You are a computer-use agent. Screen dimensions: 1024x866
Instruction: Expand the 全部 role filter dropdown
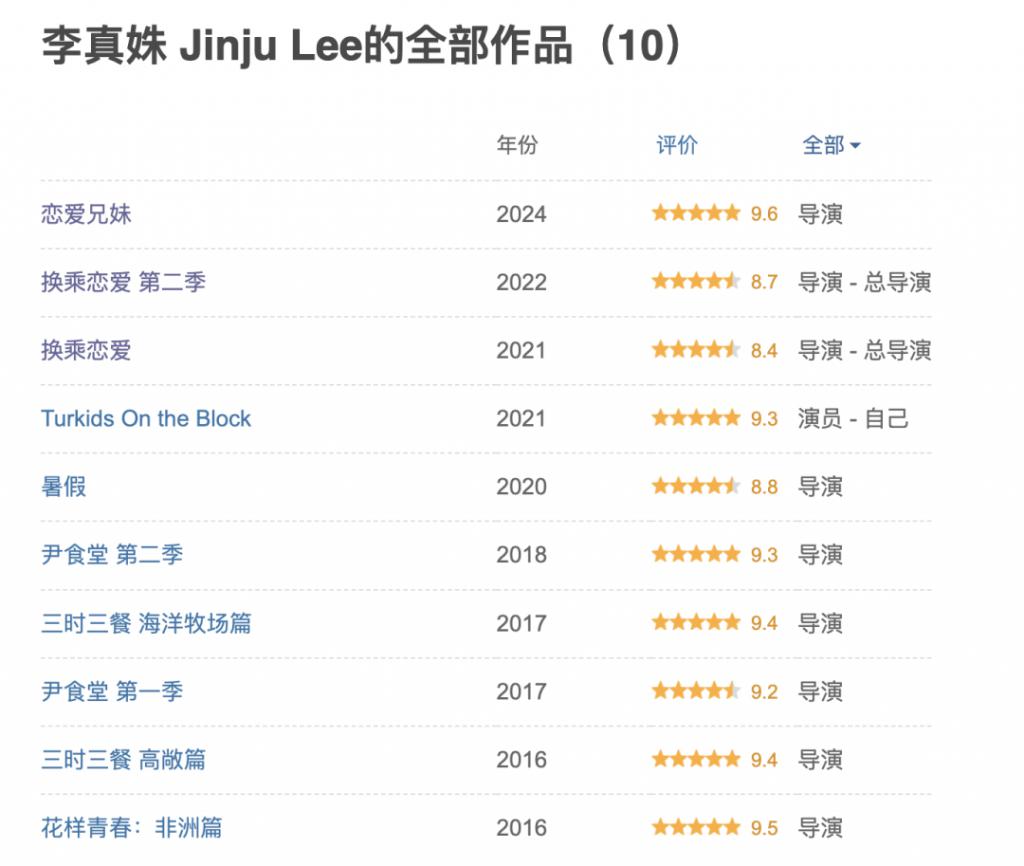click(x=831, y=145)
